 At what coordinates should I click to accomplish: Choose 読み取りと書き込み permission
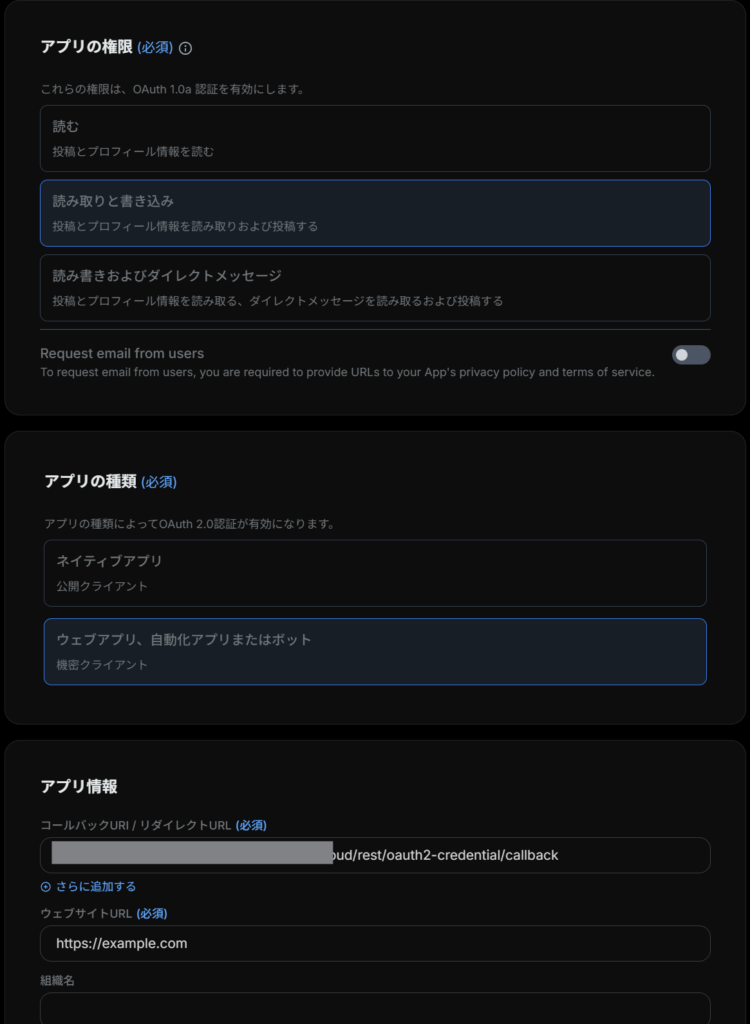point(375,213)
